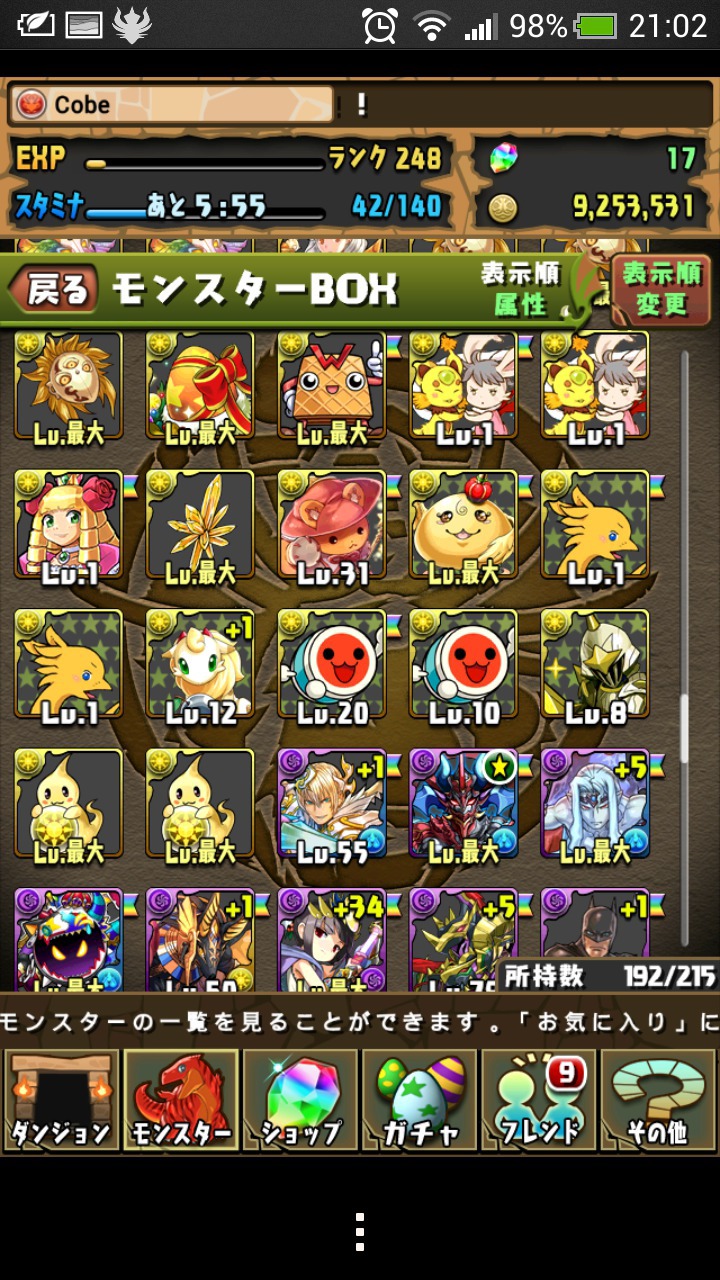The width and height of the screenshot is (720, 1280).
Task: Select the Lv.8 golden knight monster
Action: [x=595, y=664]
